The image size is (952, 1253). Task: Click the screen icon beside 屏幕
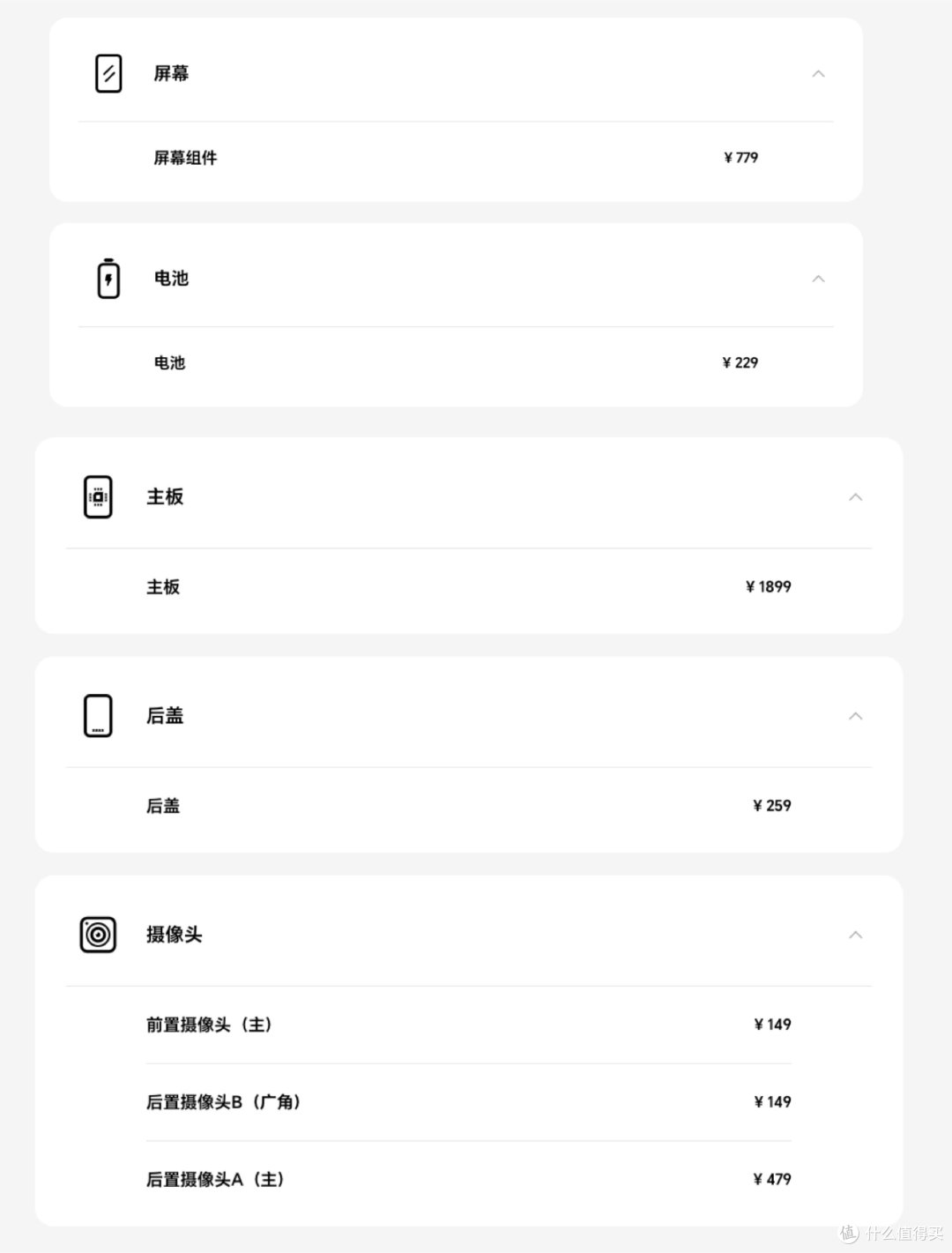pyautogui.click(x=108, y=73)
